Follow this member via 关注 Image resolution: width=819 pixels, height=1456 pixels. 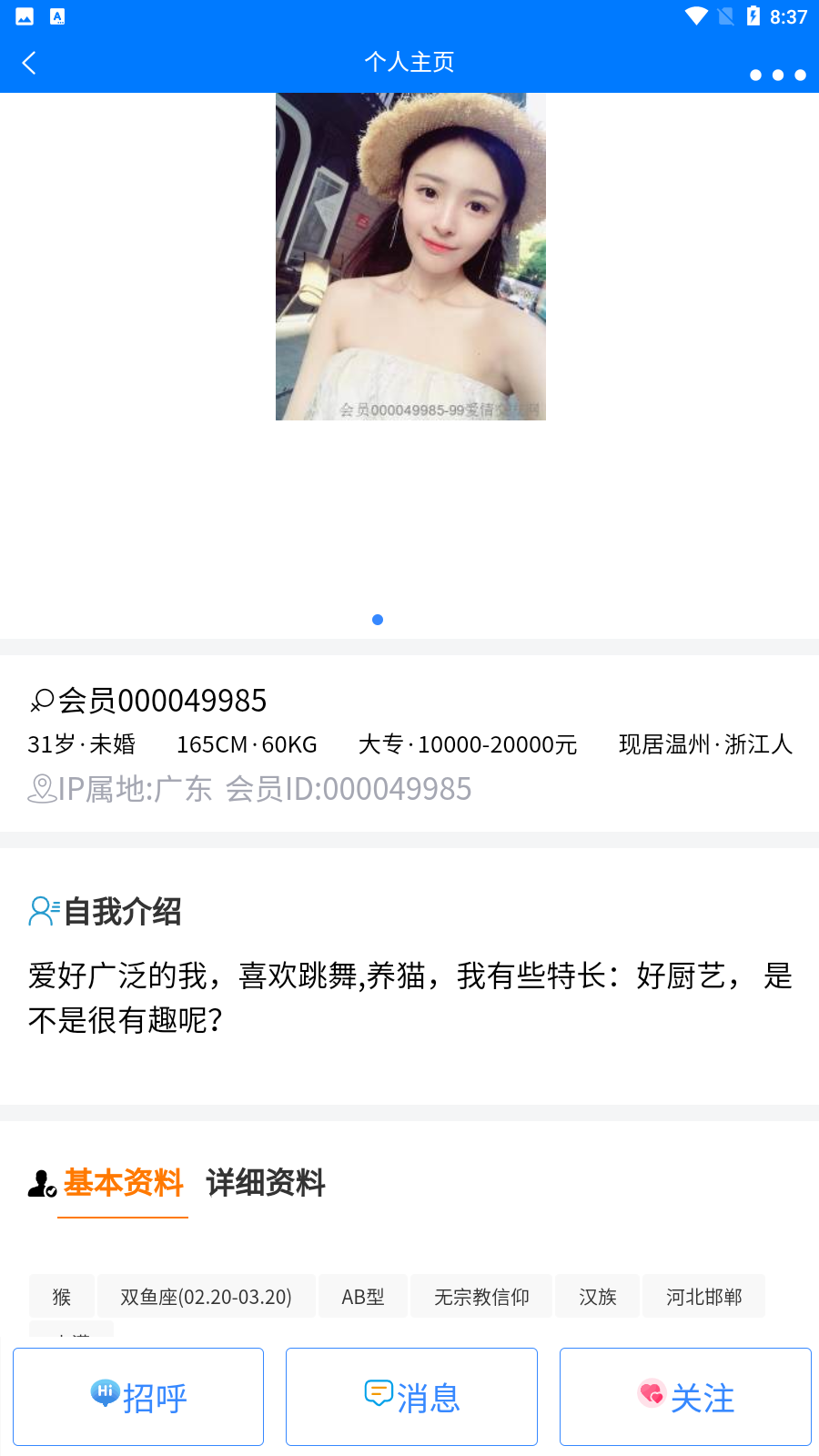click(x=685, y=1396)
